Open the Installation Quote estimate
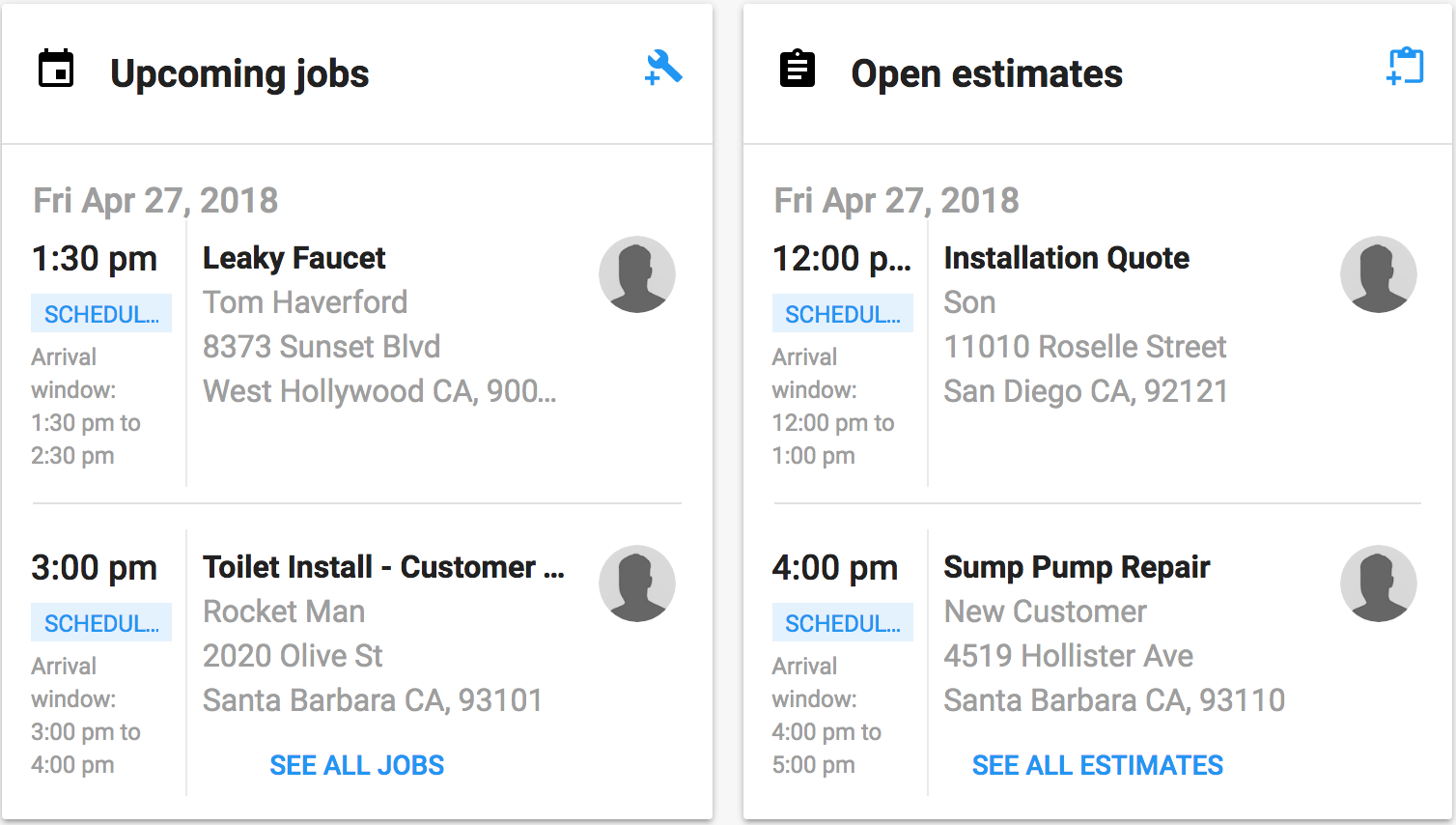1456x825 pixels. 1066,258
